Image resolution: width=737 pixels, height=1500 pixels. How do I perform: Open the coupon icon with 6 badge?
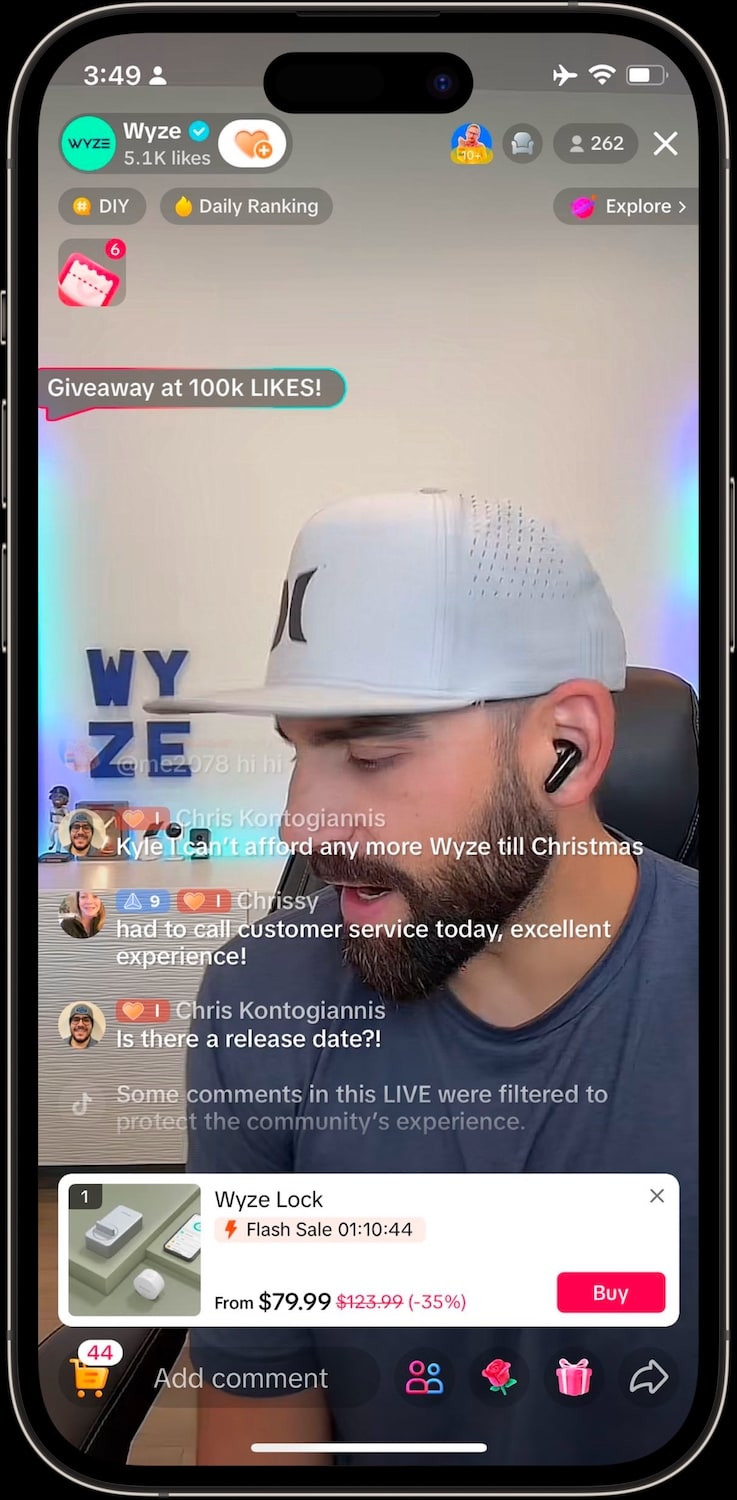tap(91, 273)
